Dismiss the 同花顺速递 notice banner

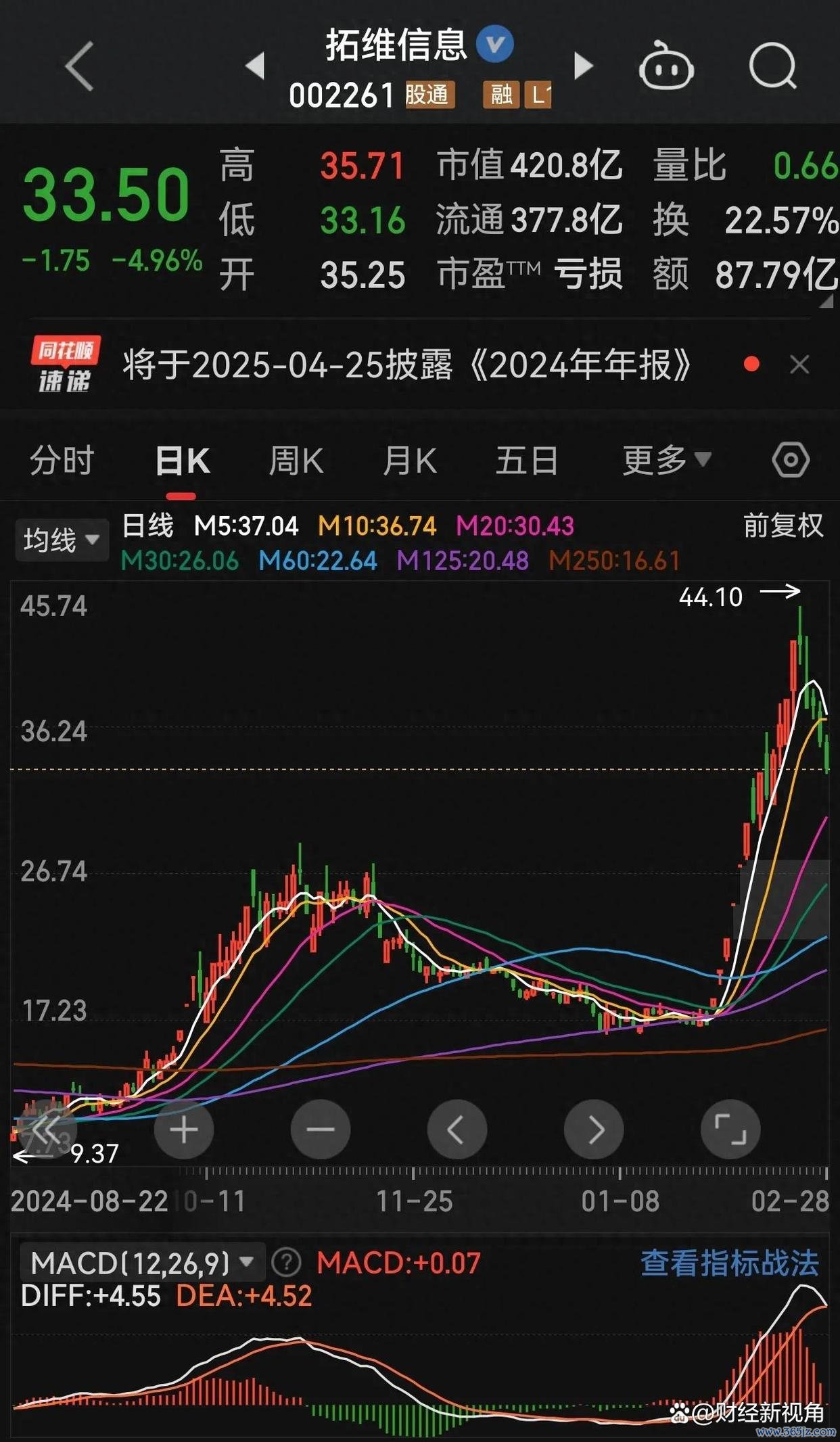[799, 365]
